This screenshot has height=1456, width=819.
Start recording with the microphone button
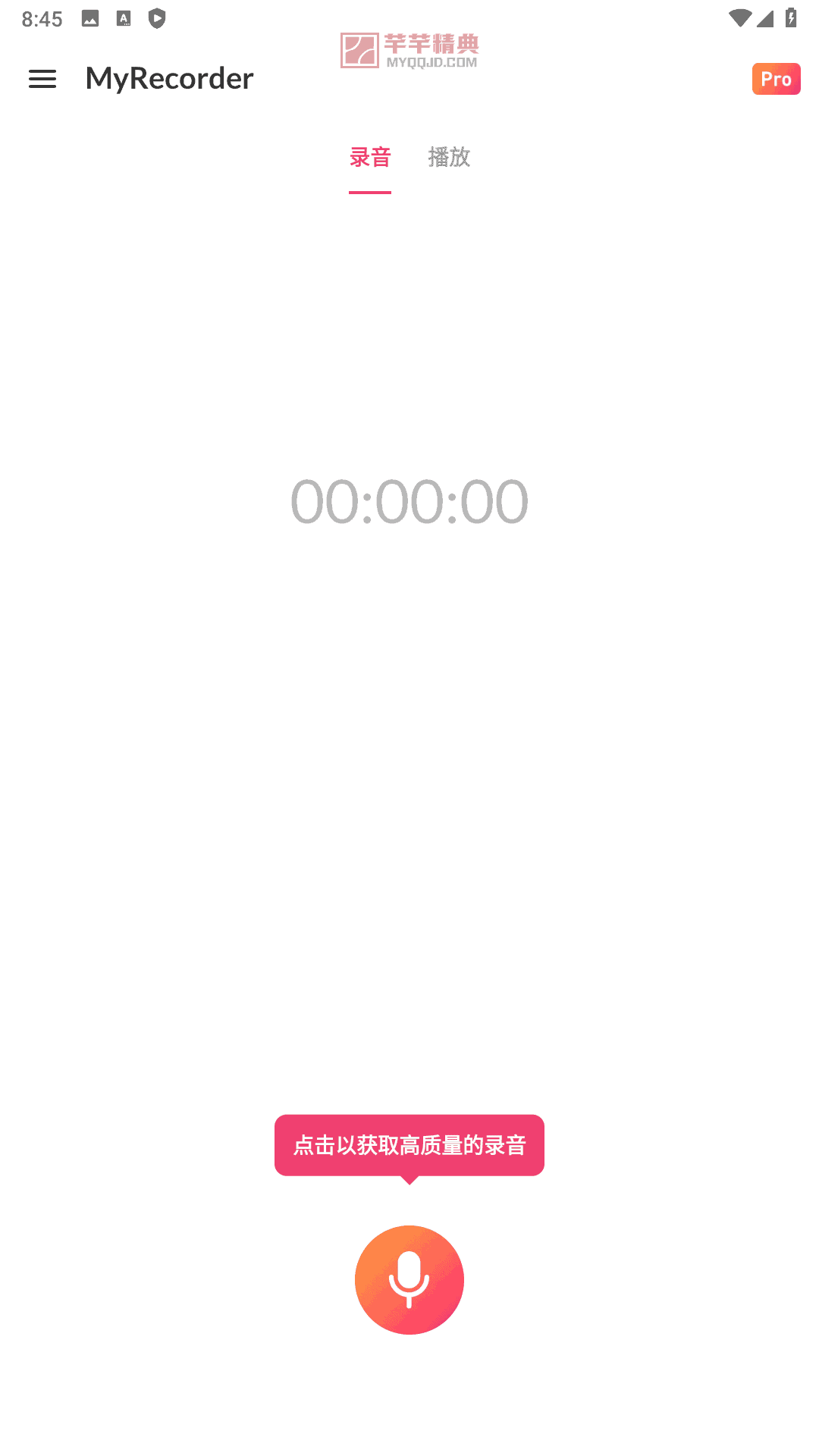[409, 1279]
